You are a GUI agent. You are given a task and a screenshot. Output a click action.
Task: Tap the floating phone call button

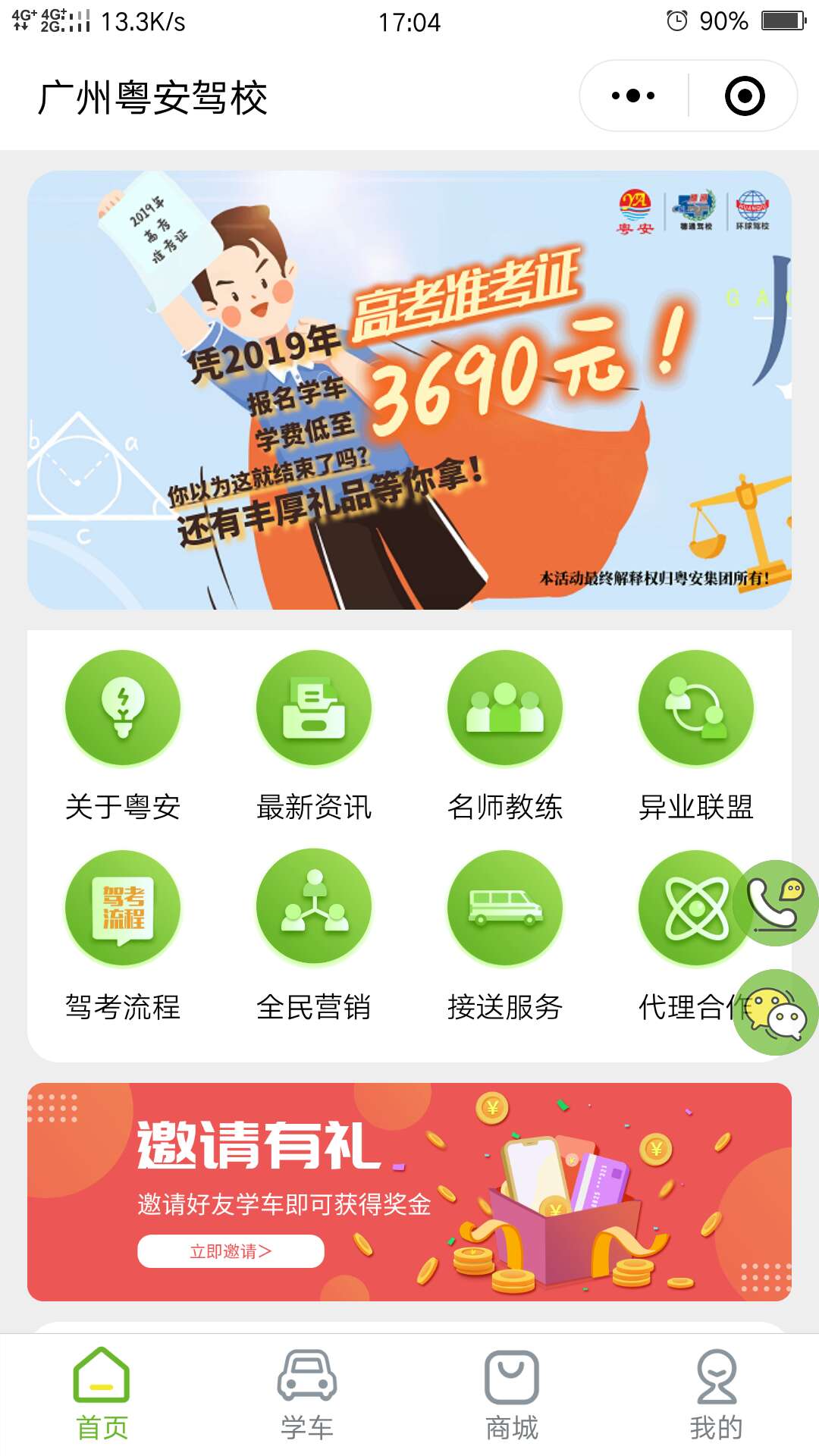[774, 903]
